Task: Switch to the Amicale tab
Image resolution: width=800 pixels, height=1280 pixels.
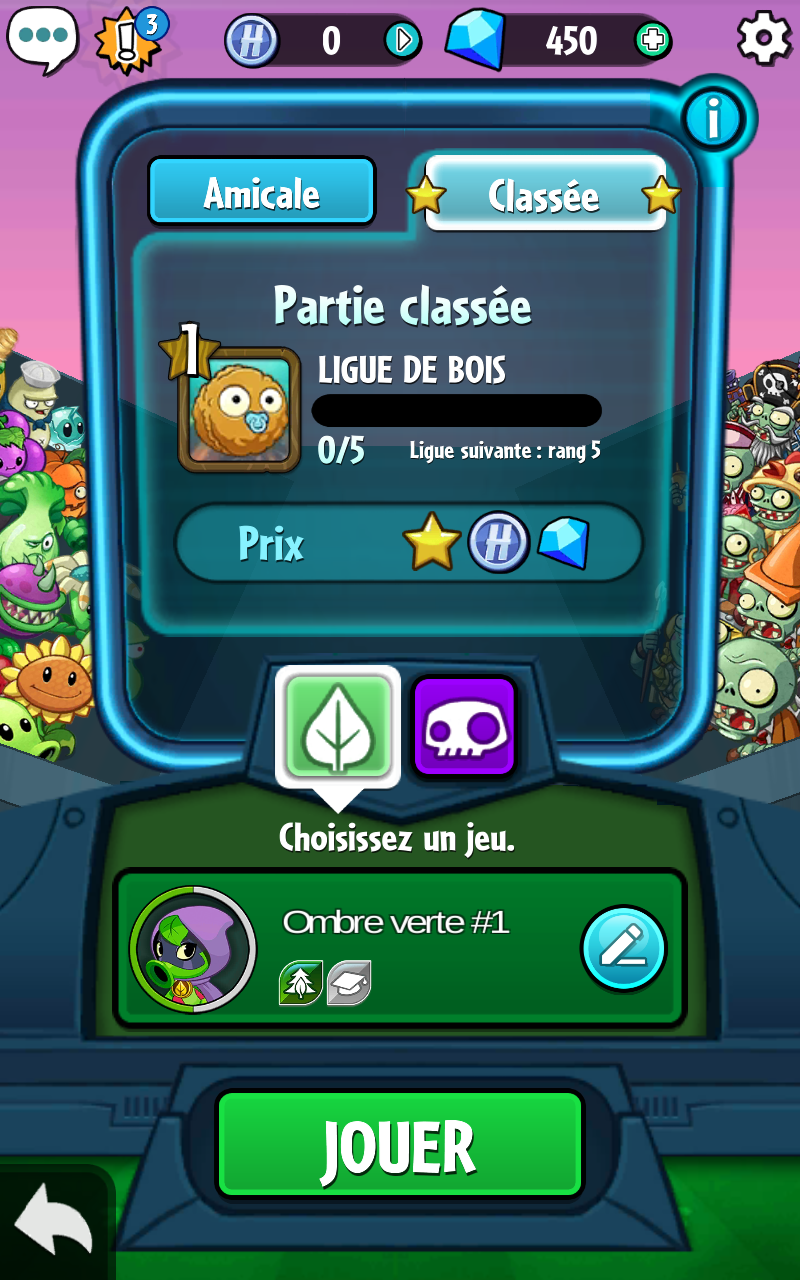Action: 262,192
